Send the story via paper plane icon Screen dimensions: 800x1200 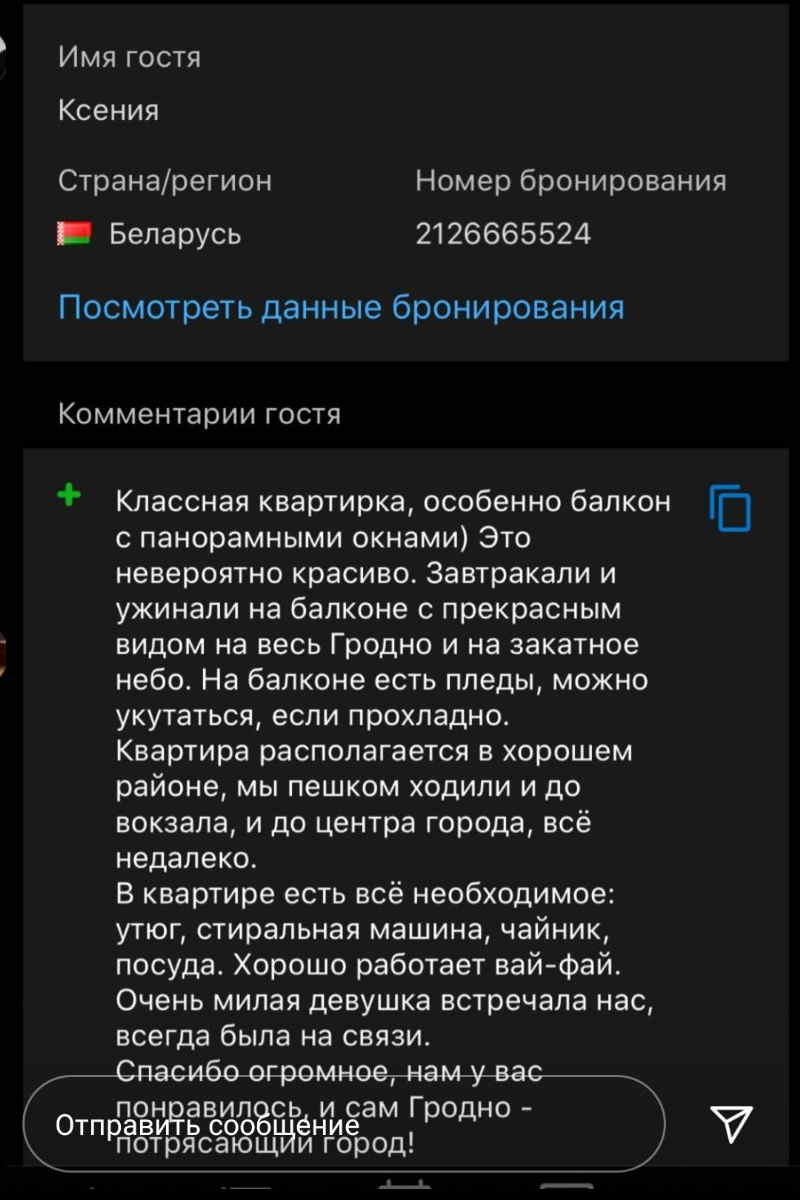(731, 1124)
